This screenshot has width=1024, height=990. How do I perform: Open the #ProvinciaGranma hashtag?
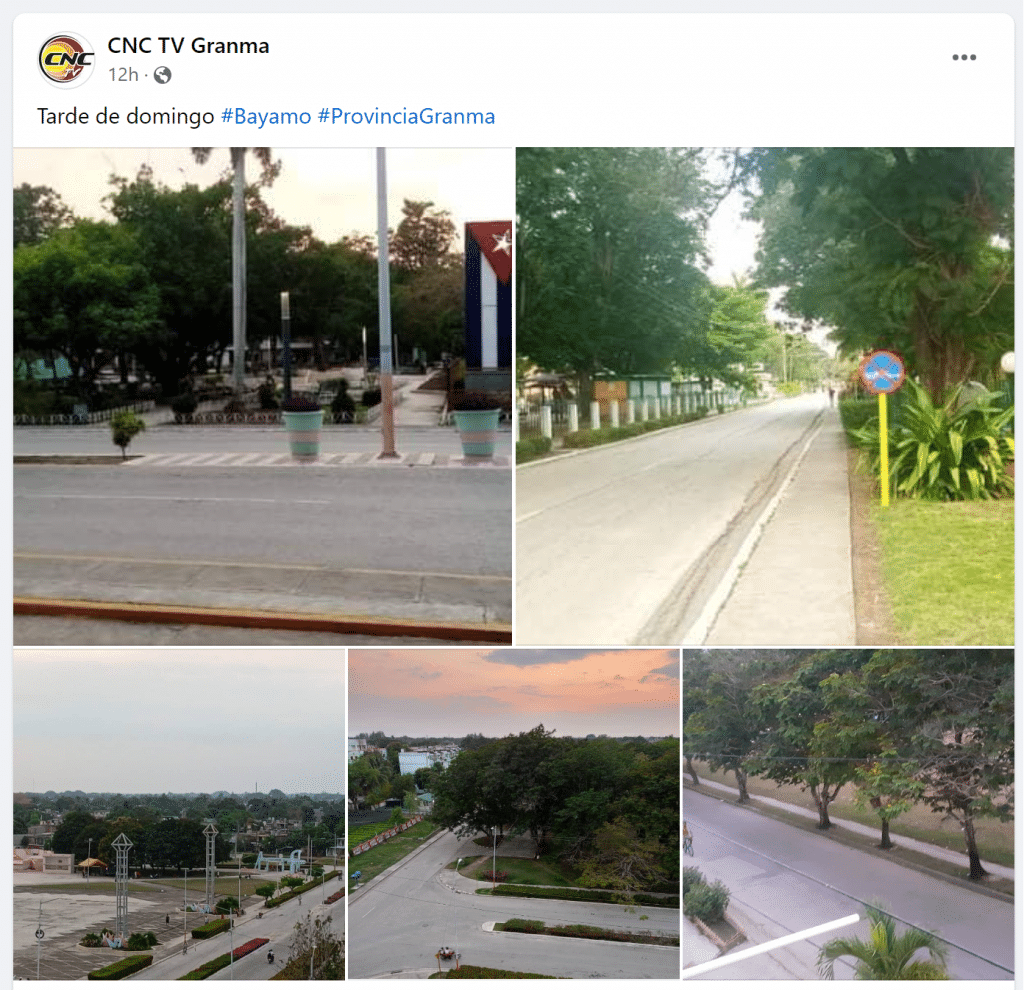pos(406,116)
